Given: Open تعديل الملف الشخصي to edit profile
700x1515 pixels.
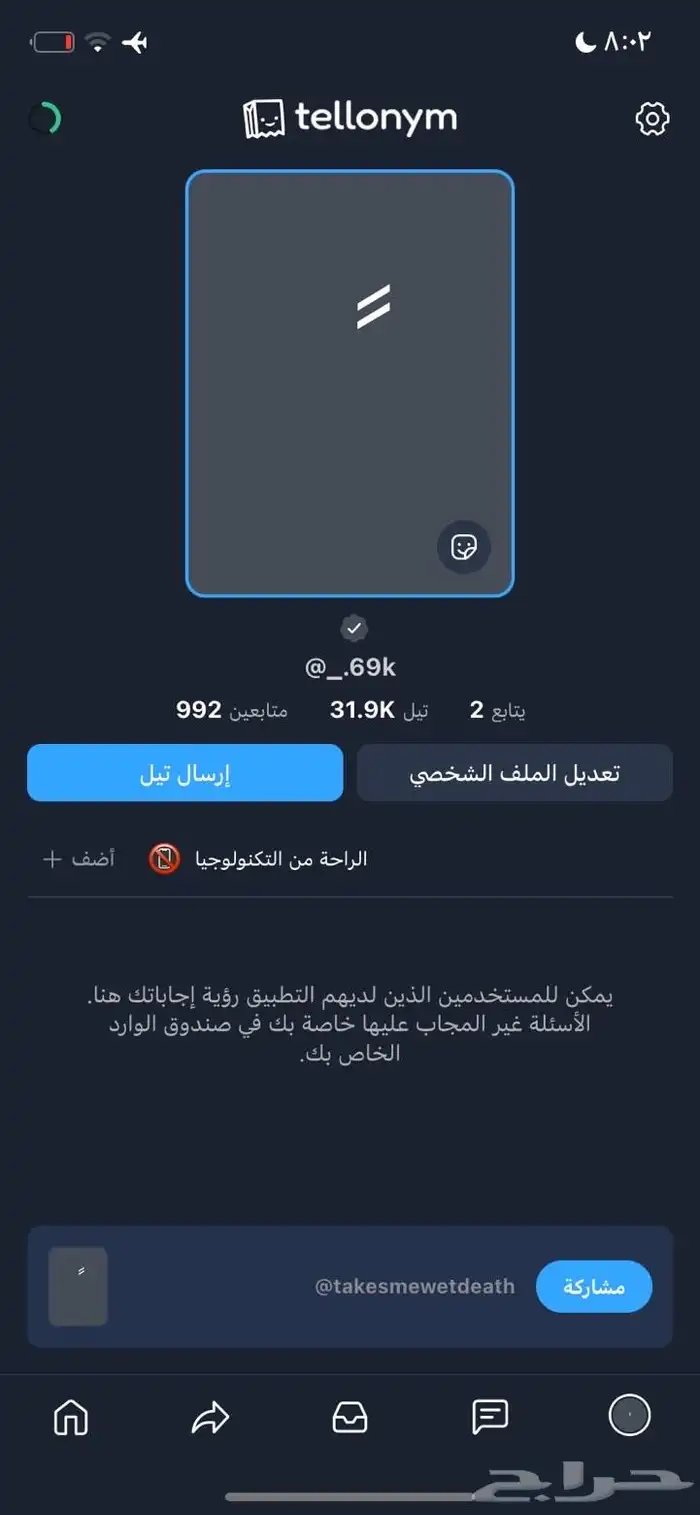Looking at the screenshot, I should coord(514,773).
